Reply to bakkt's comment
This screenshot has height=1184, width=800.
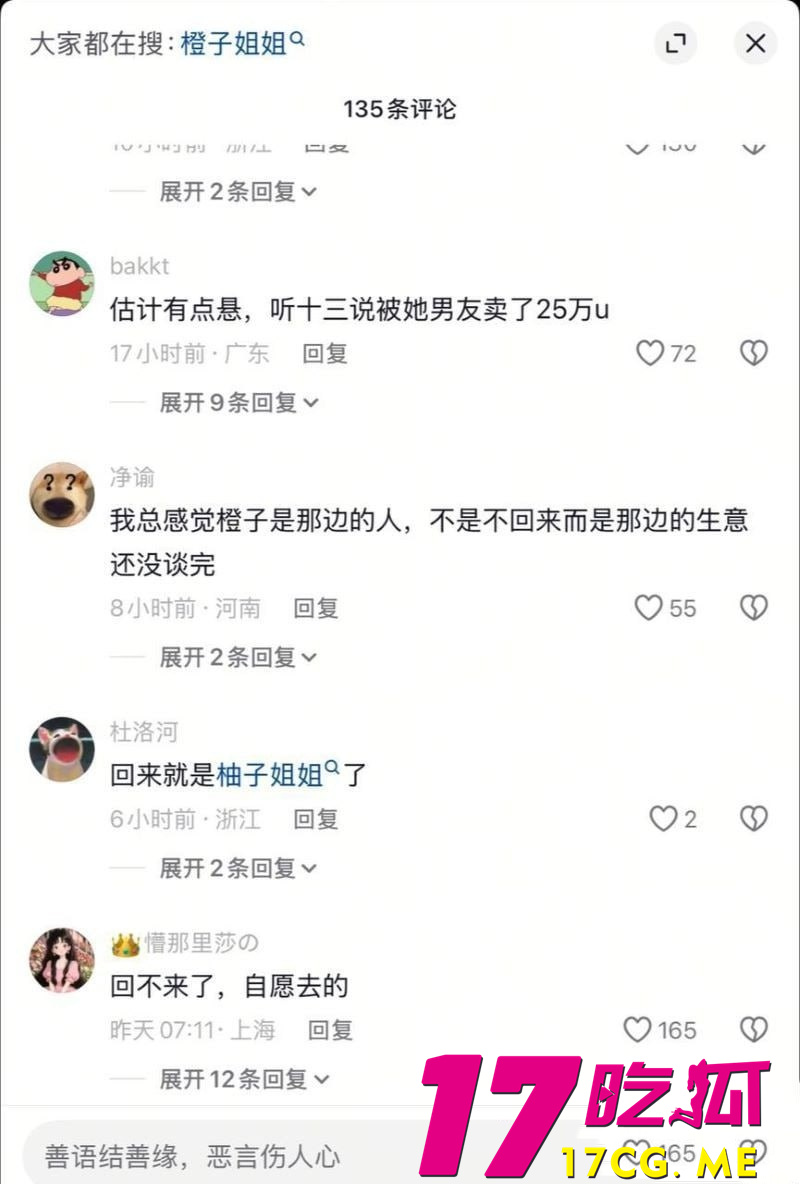pyautogui.click(x=324, y=353)
